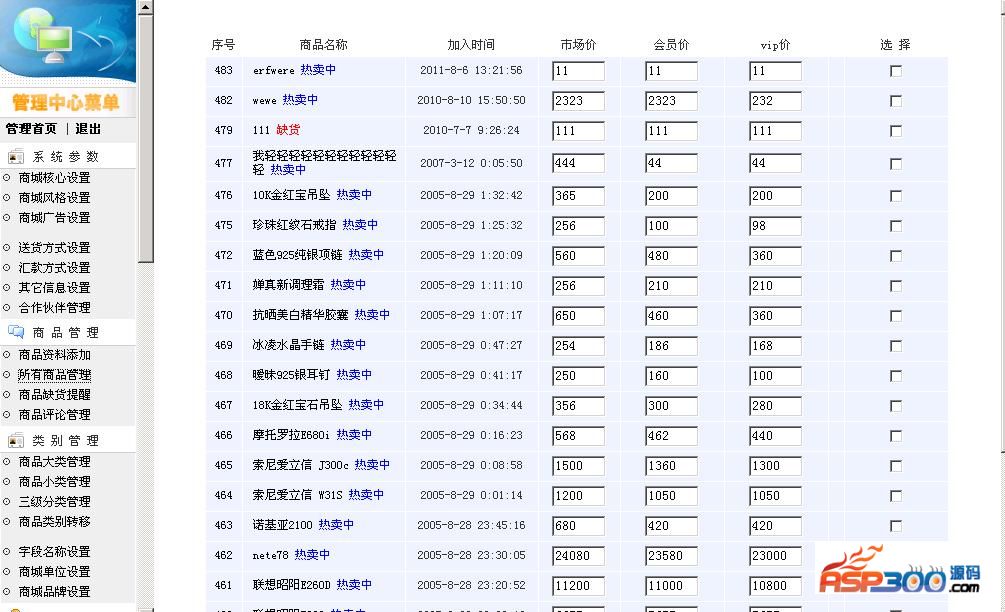Select checkbox for item 483 erfwere
The image size is (1005, 612).
click(x=896, y=71)
